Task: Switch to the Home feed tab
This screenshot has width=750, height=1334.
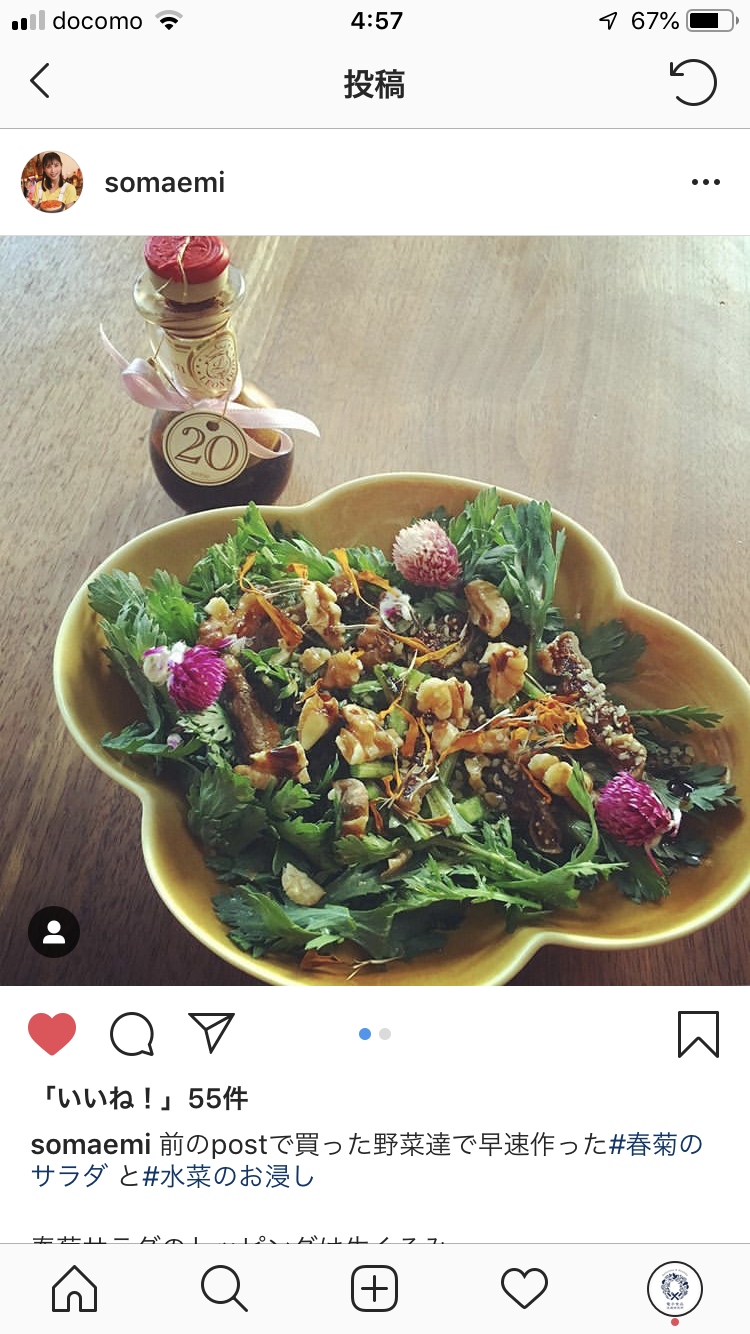Action: 75,1289
